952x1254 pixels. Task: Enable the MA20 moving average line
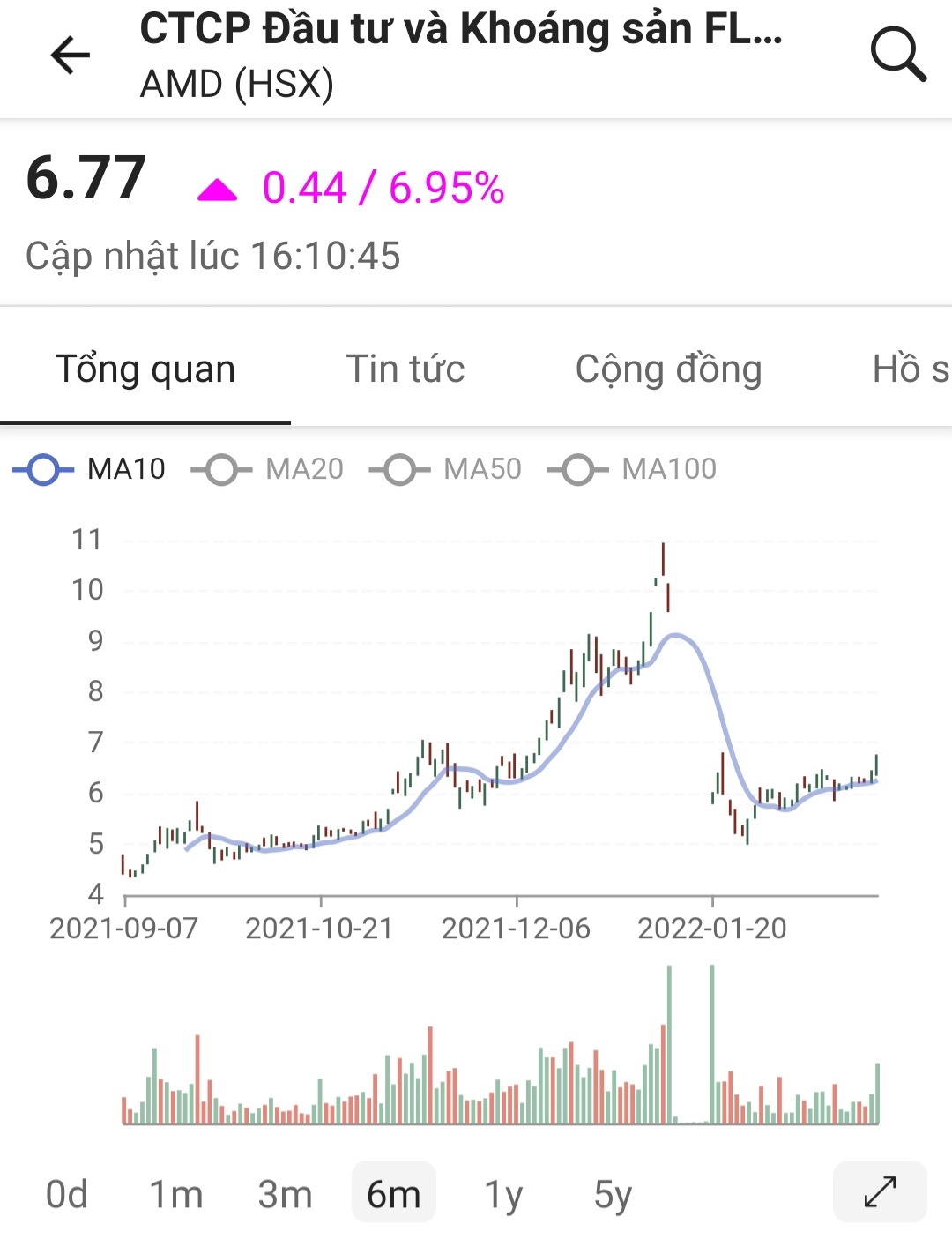[x=268, y=469]
